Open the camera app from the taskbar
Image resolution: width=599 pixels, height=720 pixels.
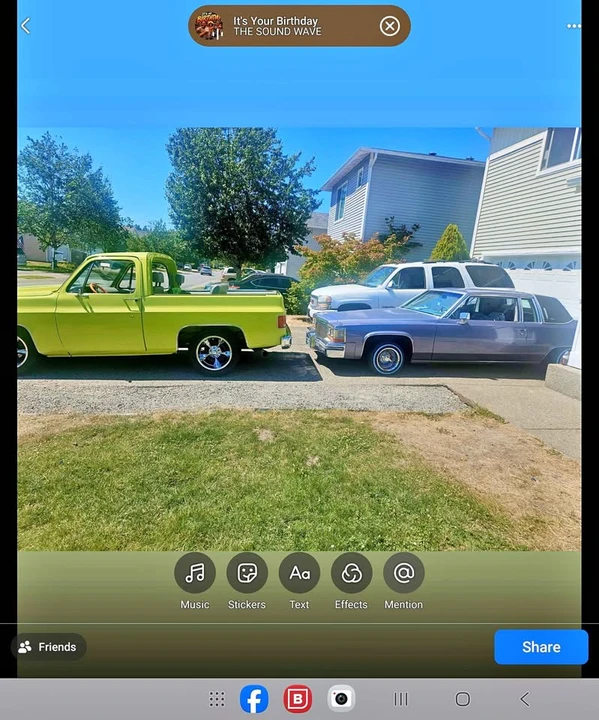(341, 699)
